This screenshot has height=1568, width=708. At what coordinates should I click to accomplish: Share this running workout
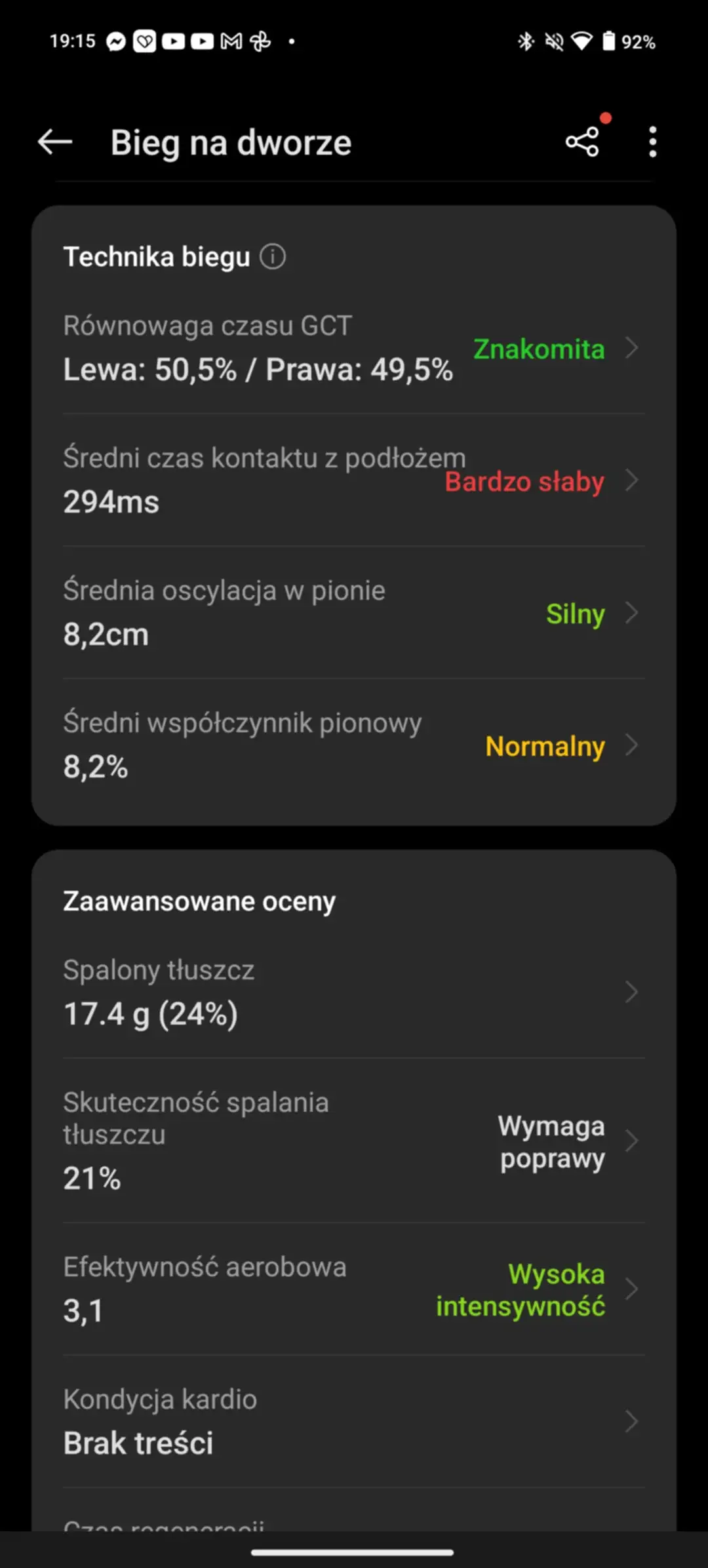pyautogui.click(x=582, y=142)
